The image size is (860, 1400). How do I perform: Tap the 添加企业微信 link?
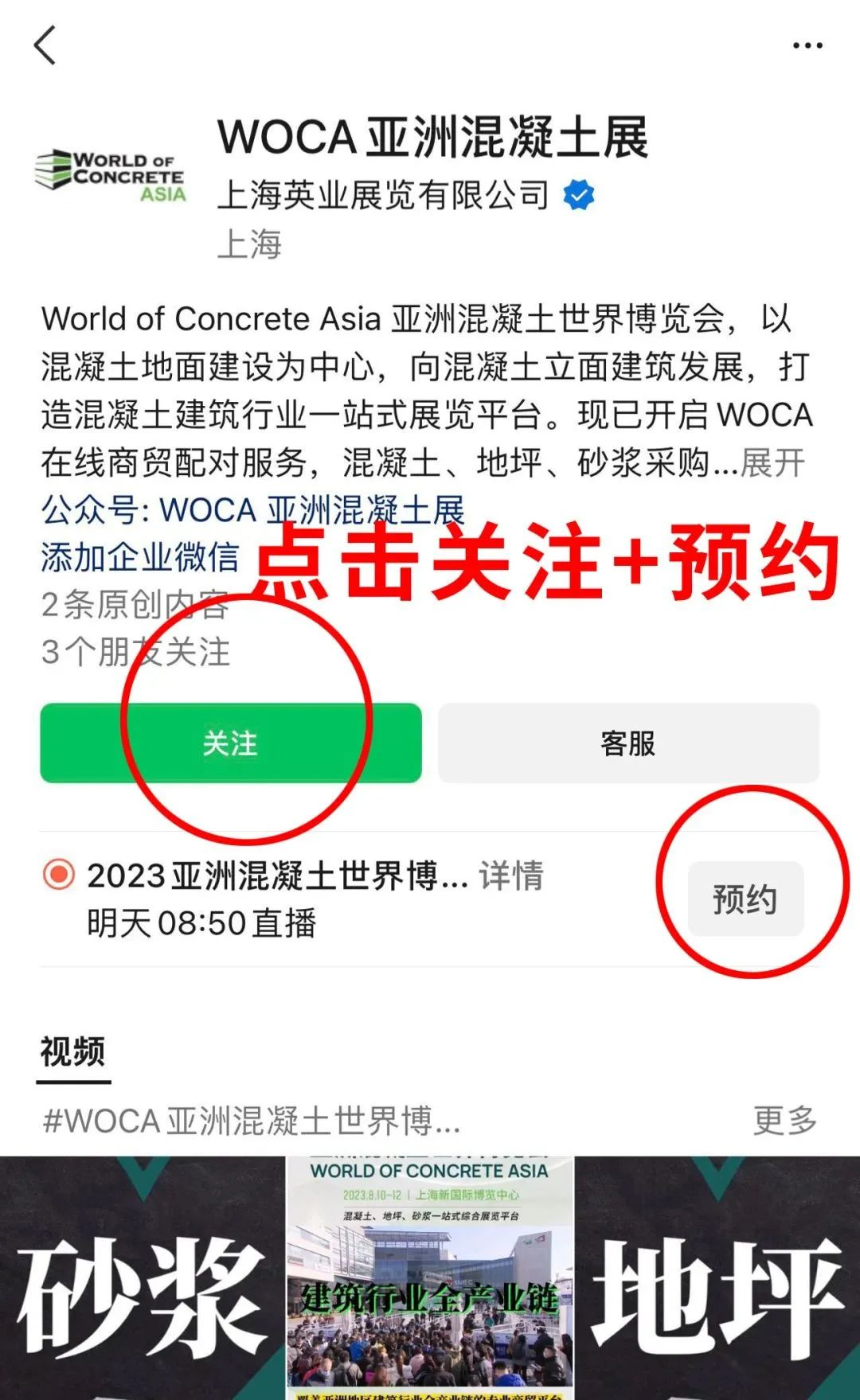(140, 557)
